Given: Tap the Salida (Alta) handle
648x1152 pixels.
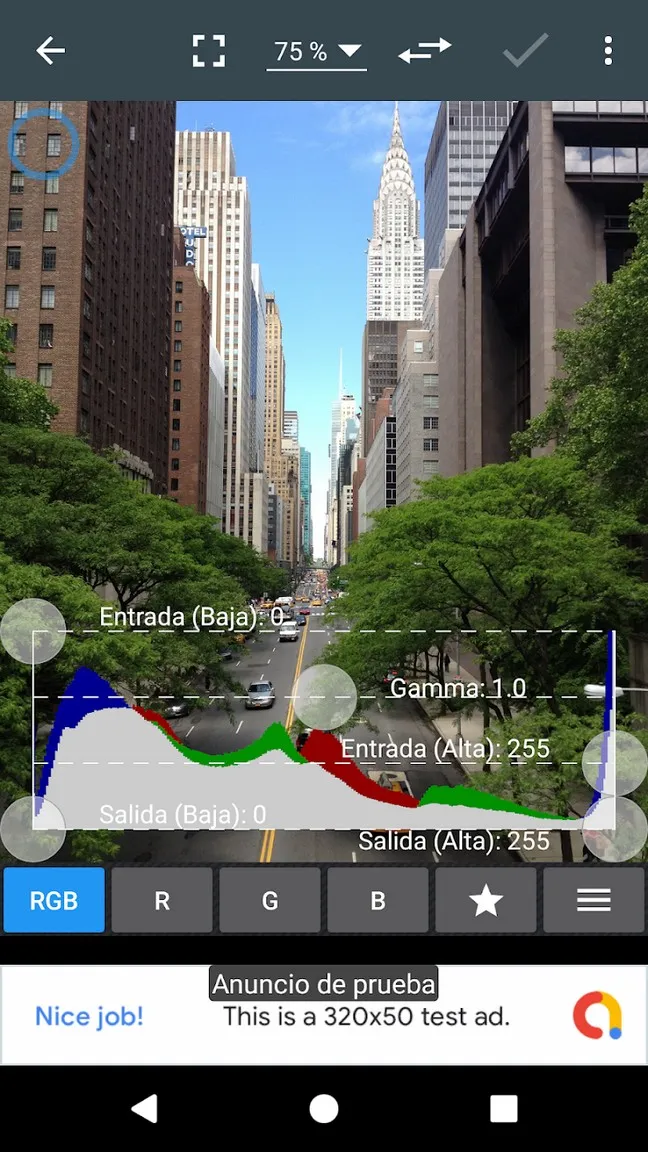Looking at the screenshot, I should point(614,829).
